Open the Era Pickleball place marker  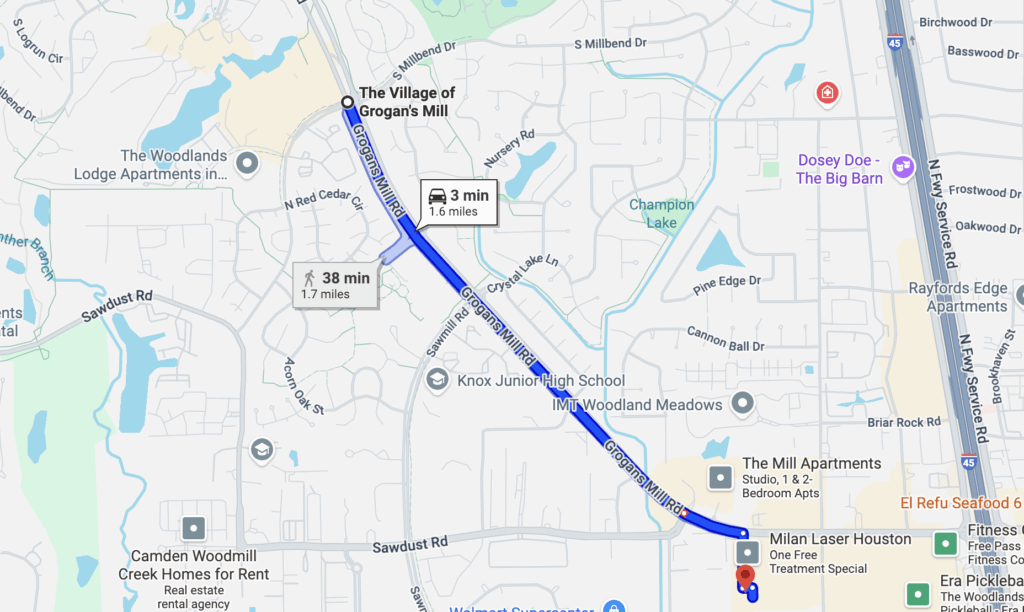click(x=917, y=595)
